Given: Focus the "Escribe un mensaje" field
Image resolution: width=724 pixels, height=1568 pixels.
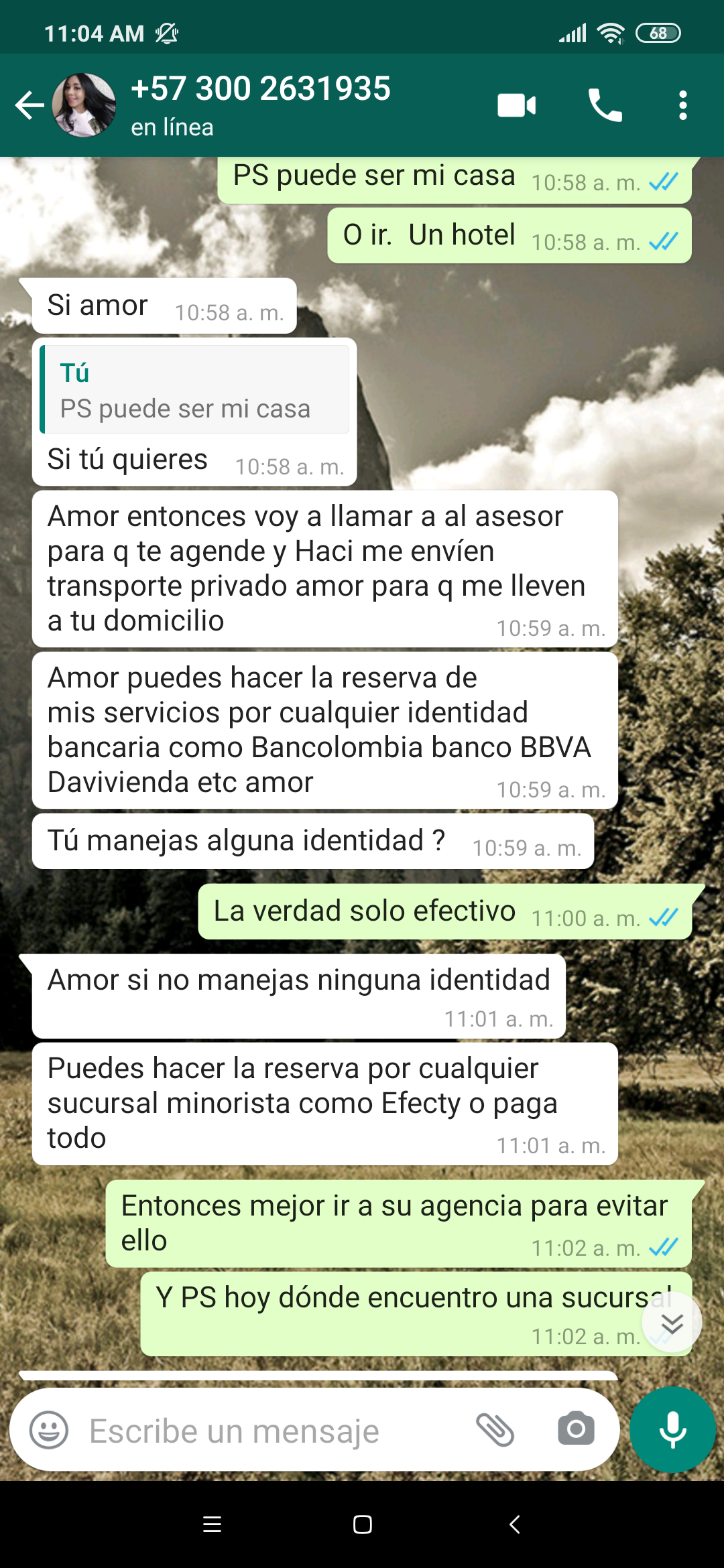Looking at the screenshot, I should click(268, 1431).
